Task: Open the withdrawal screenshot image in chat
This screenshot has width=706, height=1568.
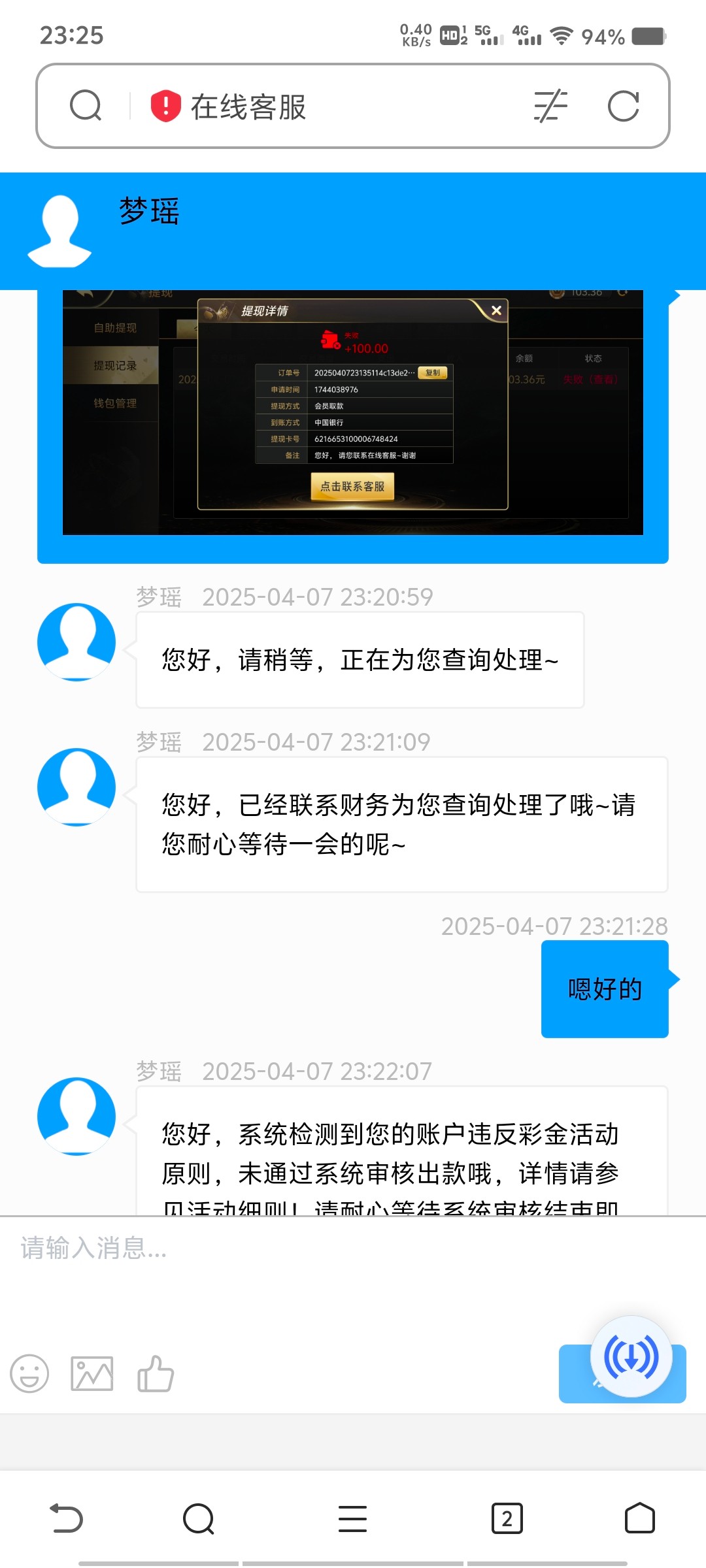Action: [352, 413]
